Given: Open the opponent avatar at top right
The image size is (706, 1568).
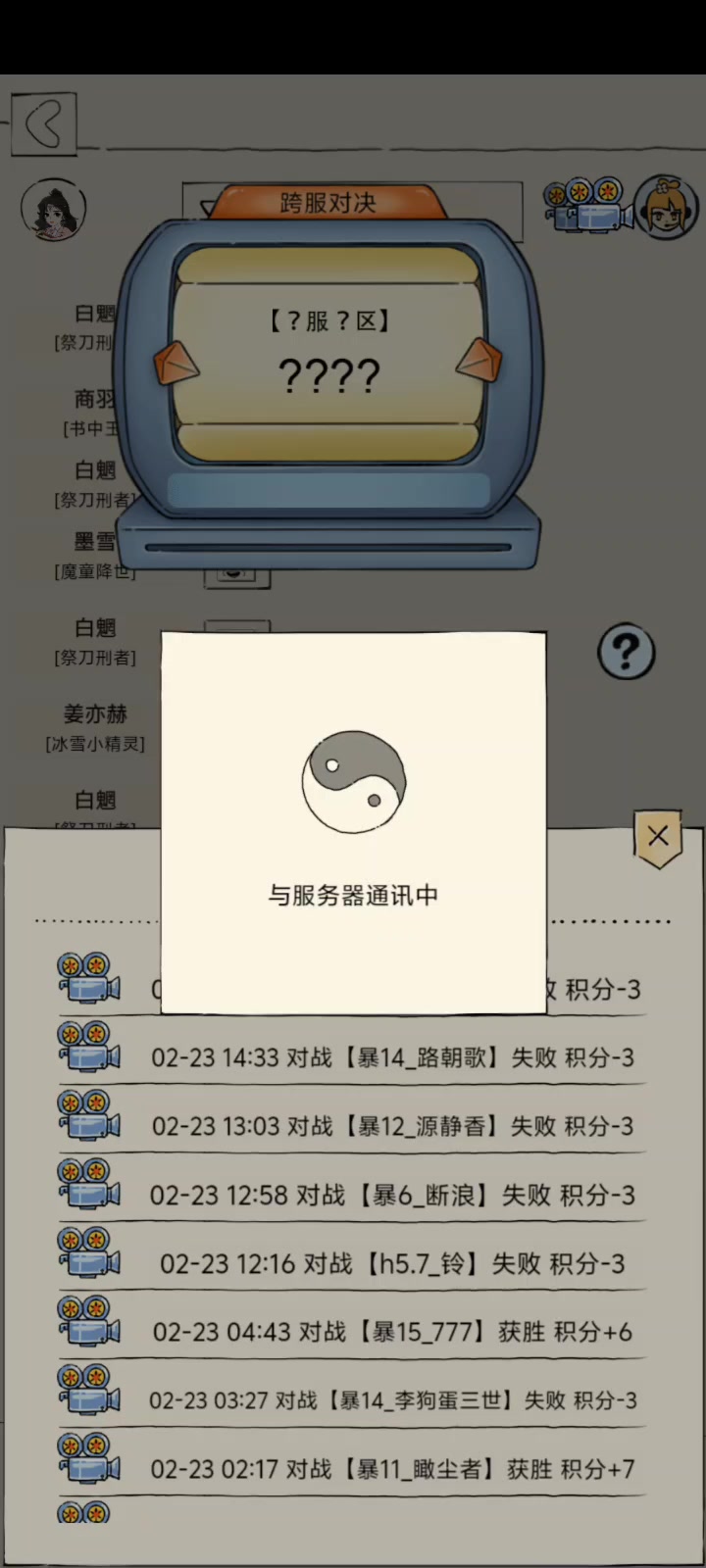Looking at the screenshot, I should click(x=667, y=207).
